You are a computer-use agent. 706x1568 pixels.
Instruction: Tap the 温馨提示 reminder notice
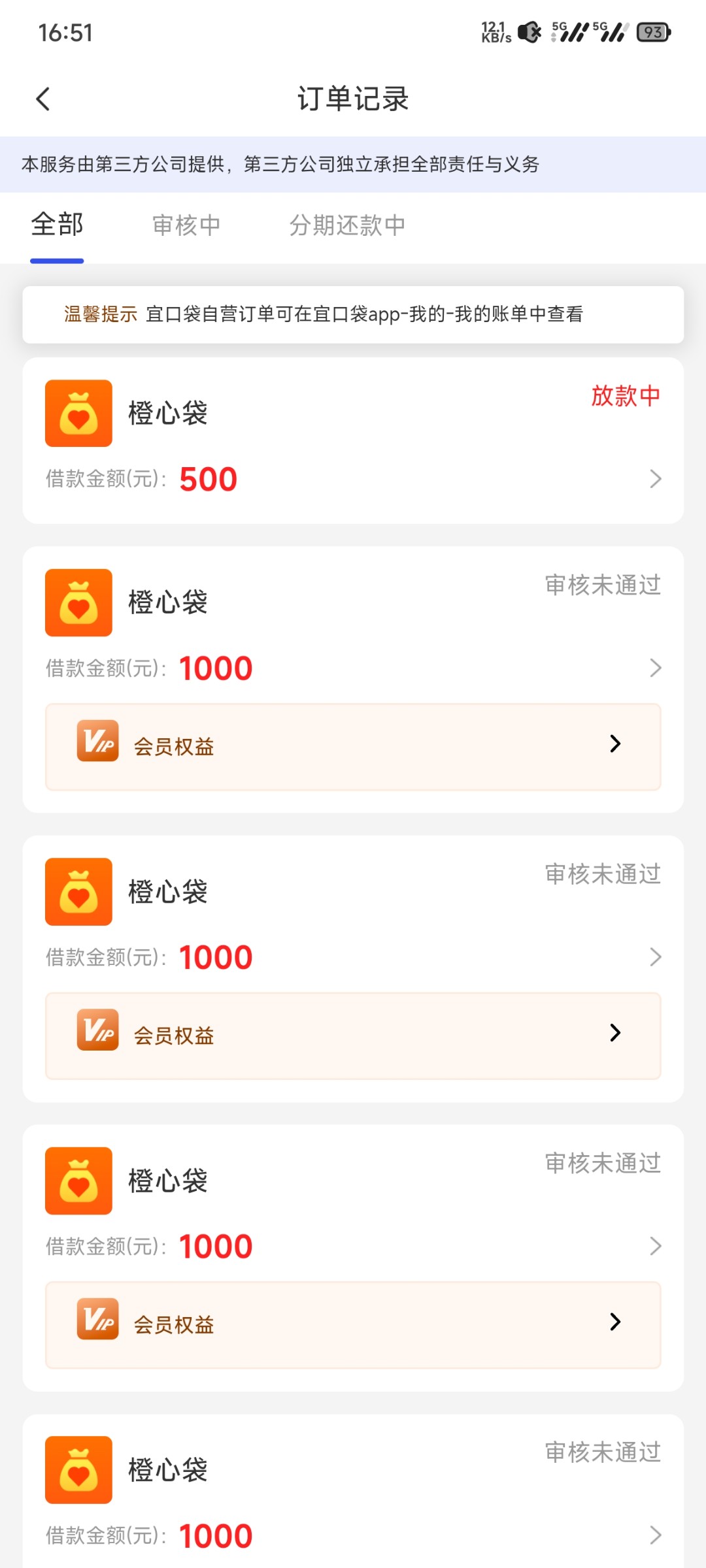353,314
